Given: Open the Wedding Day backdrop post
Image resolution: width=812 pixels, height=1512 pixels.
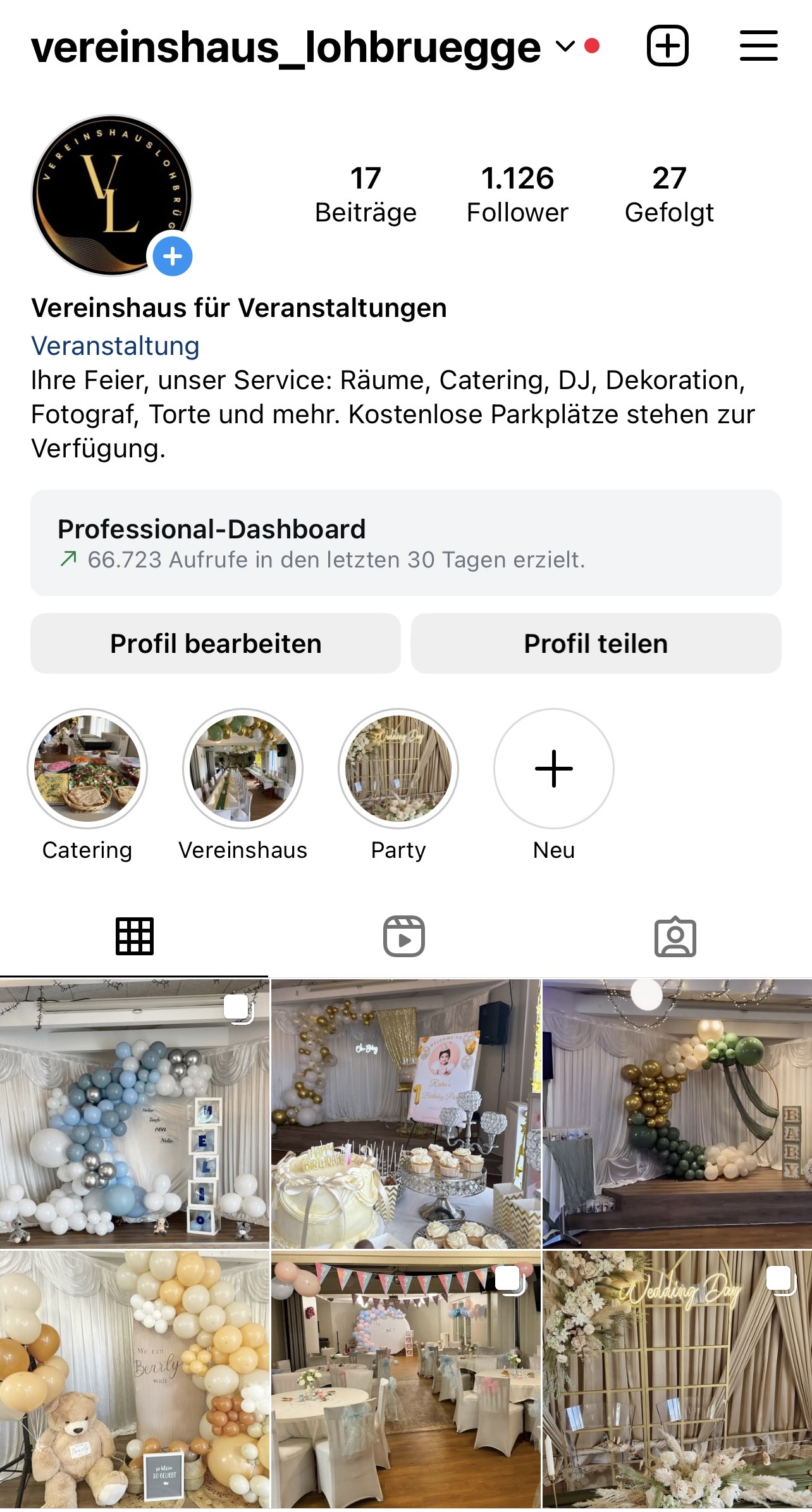Looking at the screenshot, I should (x=677, y=1379).
